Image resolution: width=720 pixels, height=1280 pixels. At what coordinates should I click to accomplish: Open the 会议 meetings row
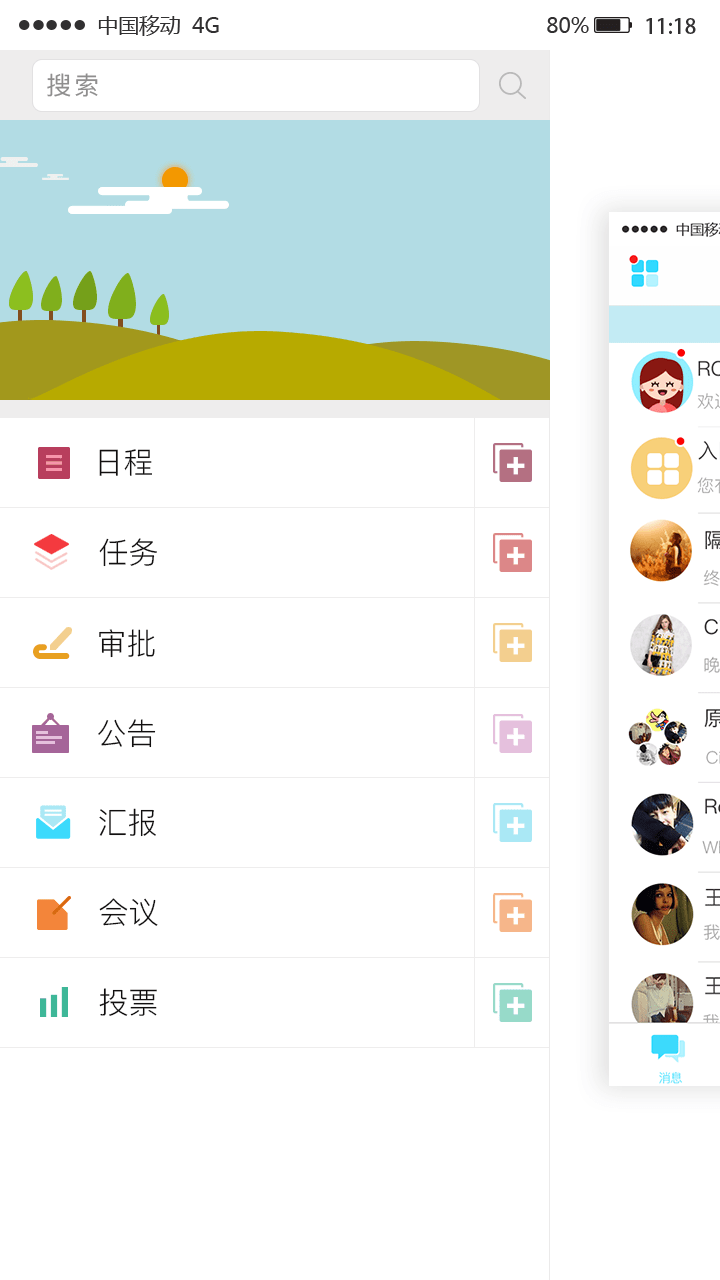tap(237, 913)
